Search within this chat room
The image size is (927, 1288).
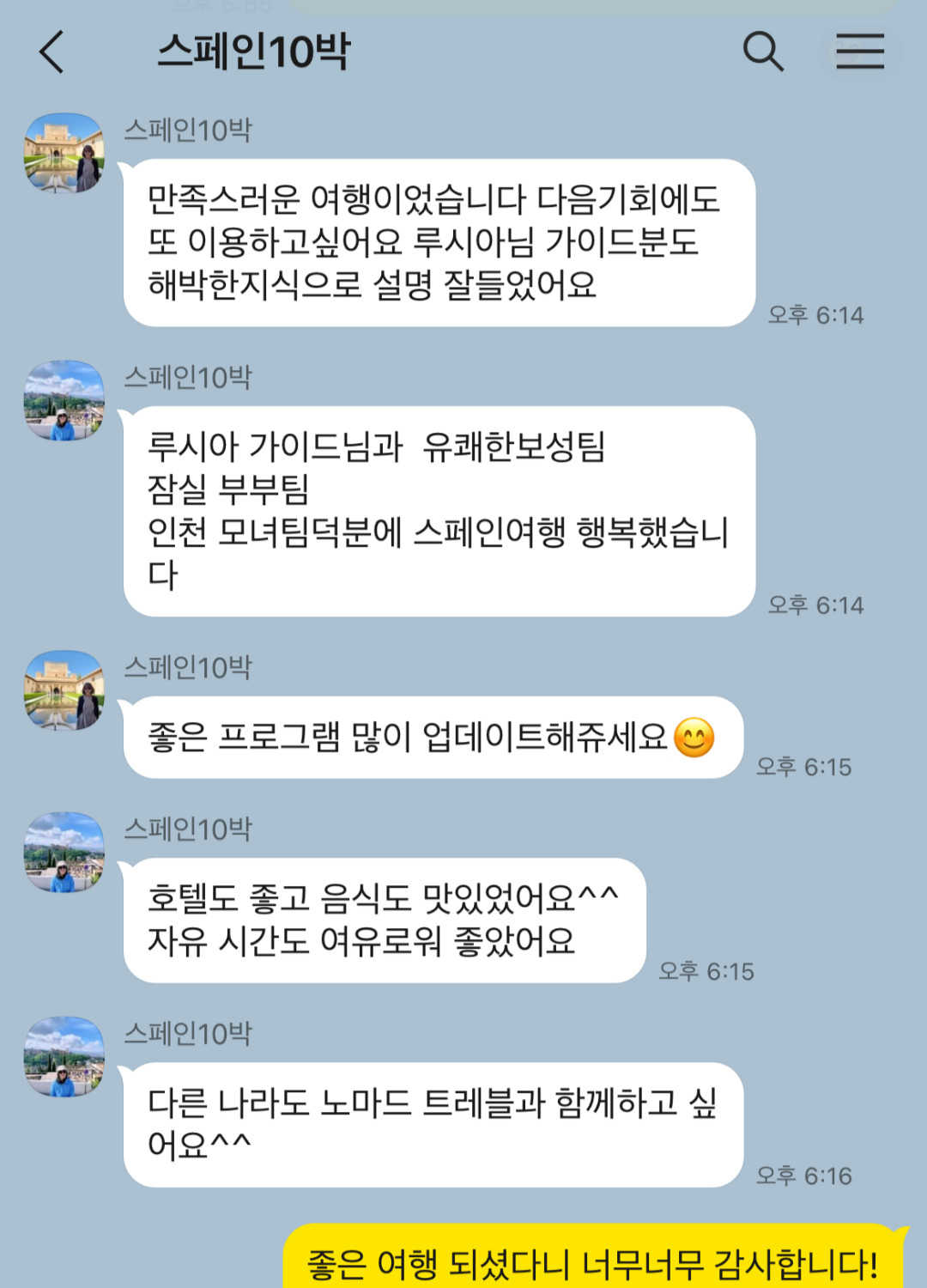762,52
